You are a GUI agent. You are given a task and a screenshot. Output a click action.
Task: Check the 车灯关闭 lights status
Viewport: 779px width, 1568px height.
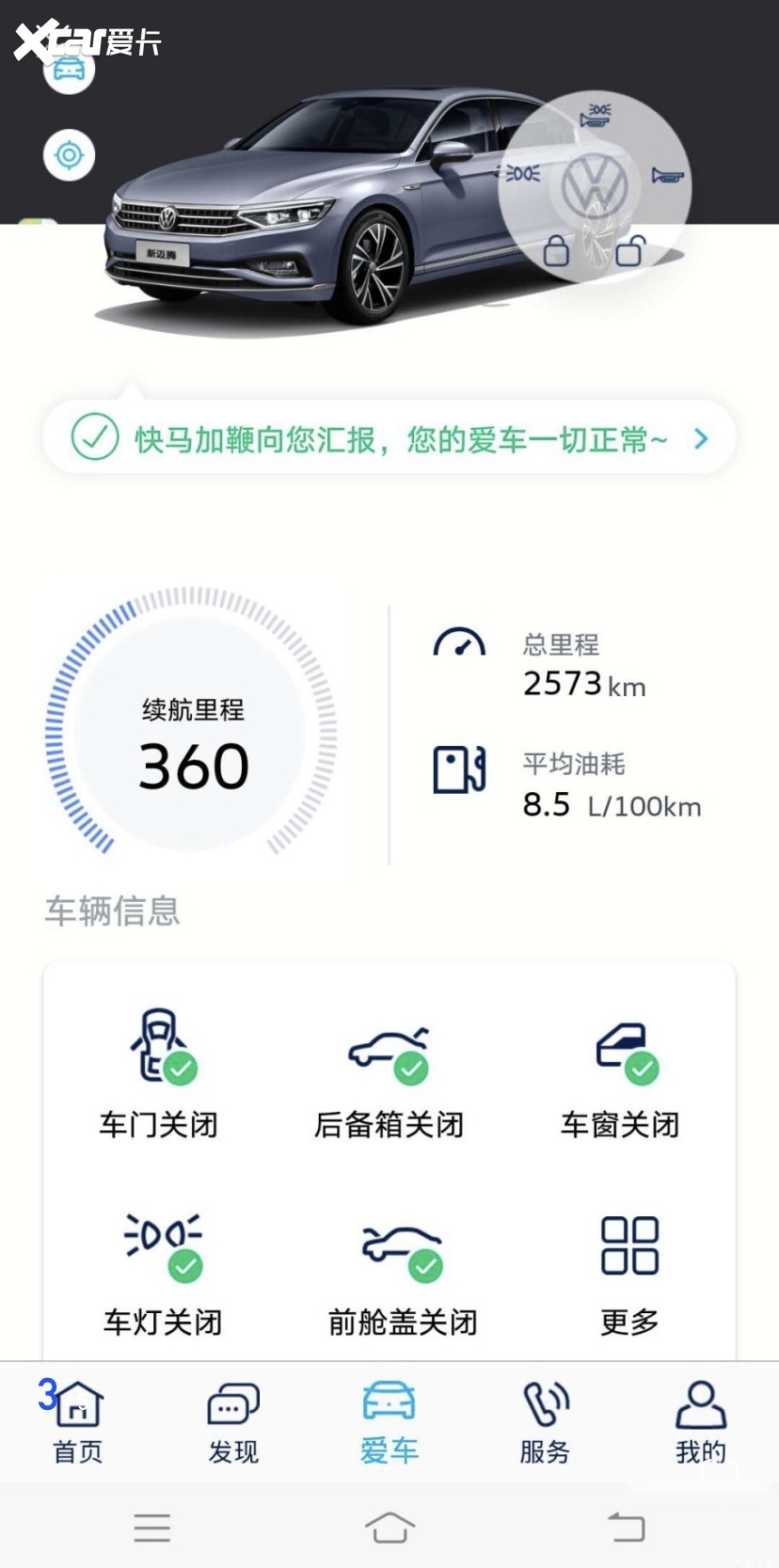click(163, 1272)
